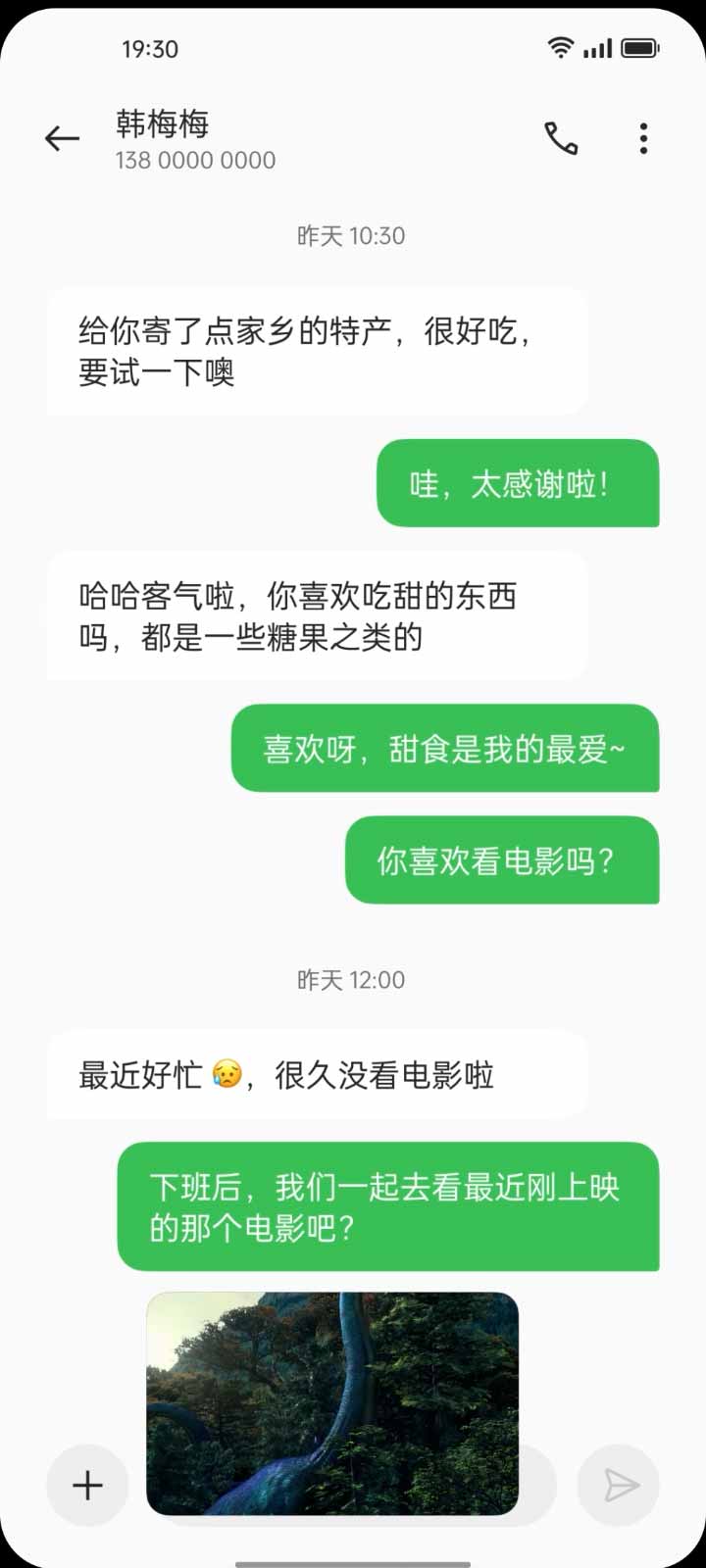706x1568 pixels.
Task: Open the dinosaur forest picture
Action: coord(332,1401)
